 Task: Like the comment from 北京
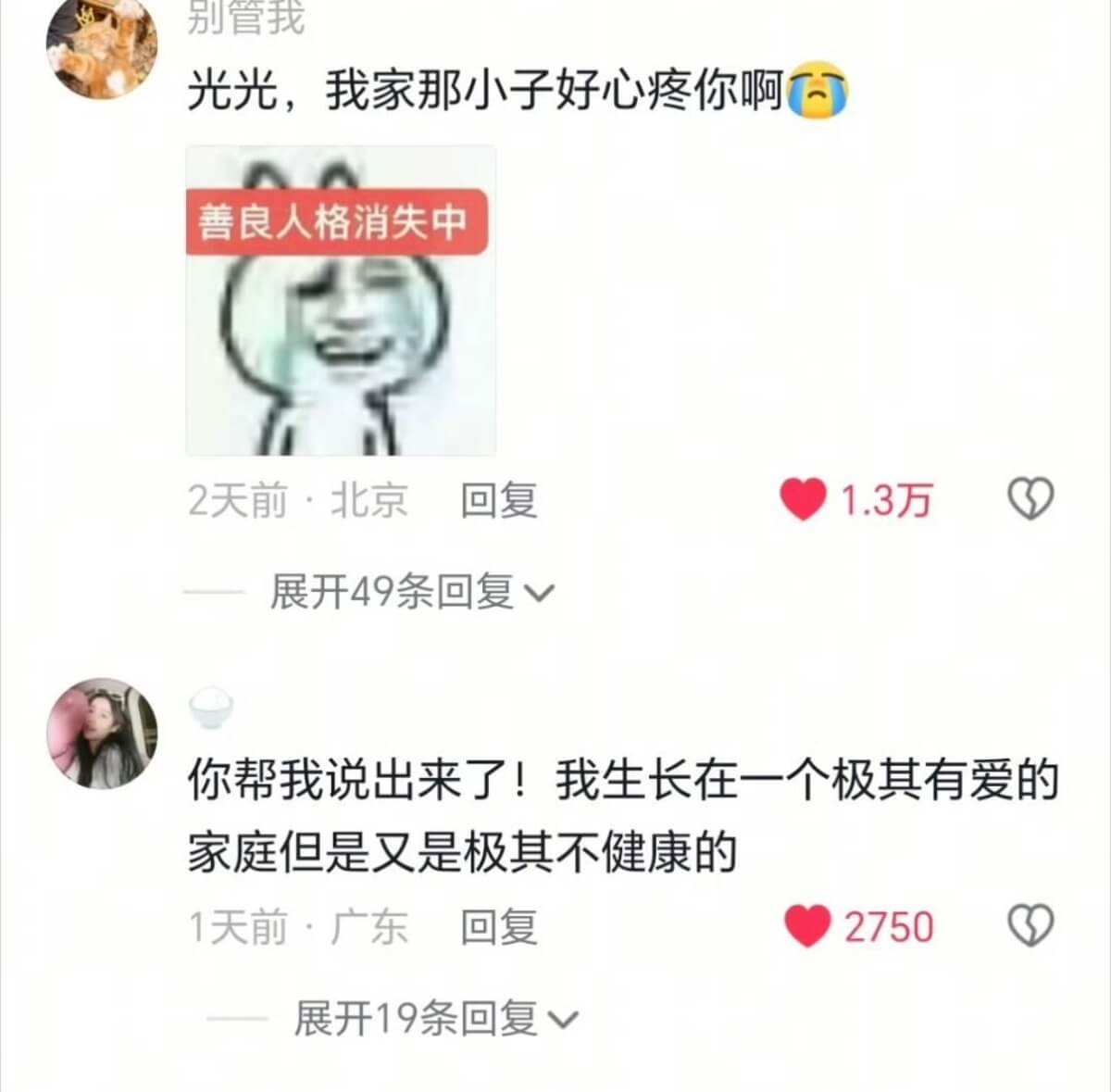click(x=802, y=500)
